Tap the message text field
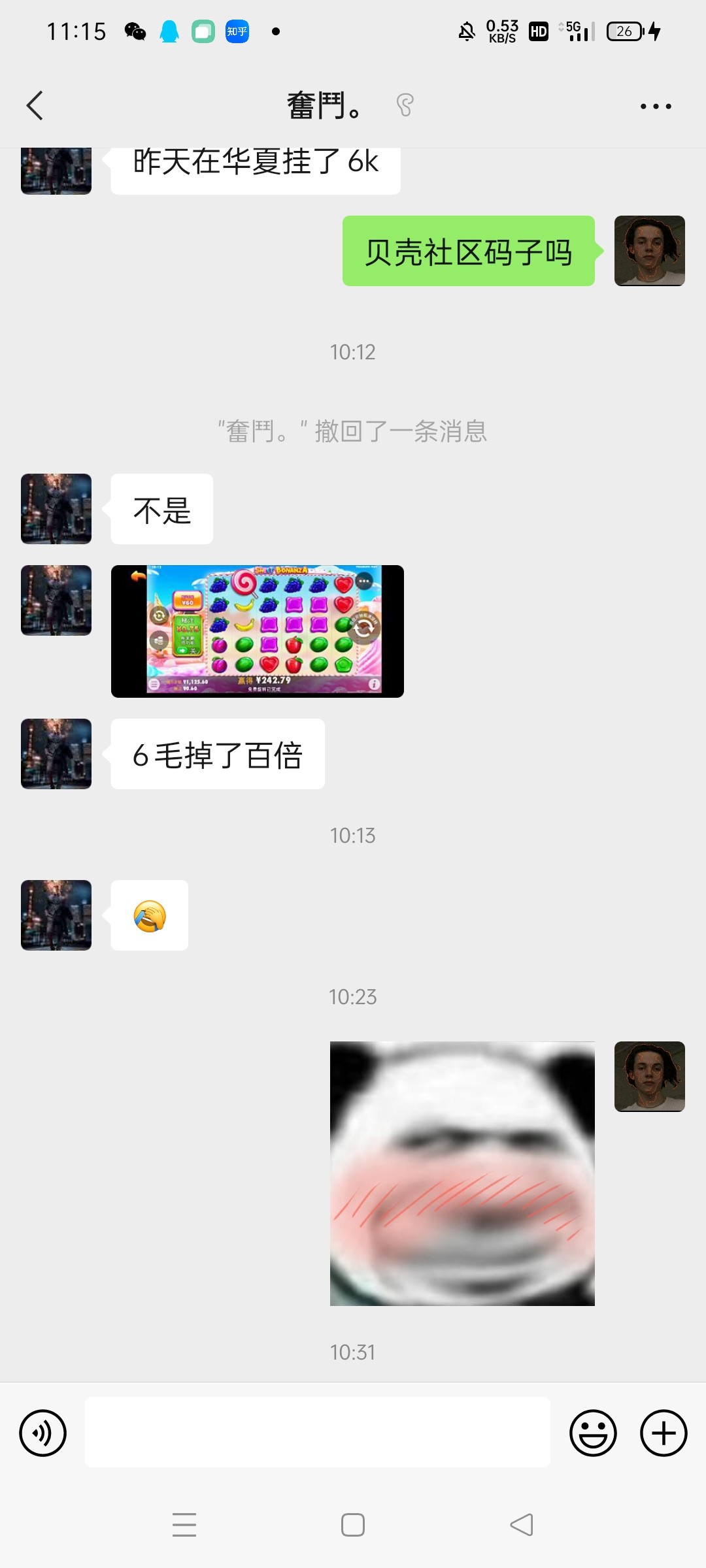Screen dimensions: 706x1568 tap(317, 1432)
